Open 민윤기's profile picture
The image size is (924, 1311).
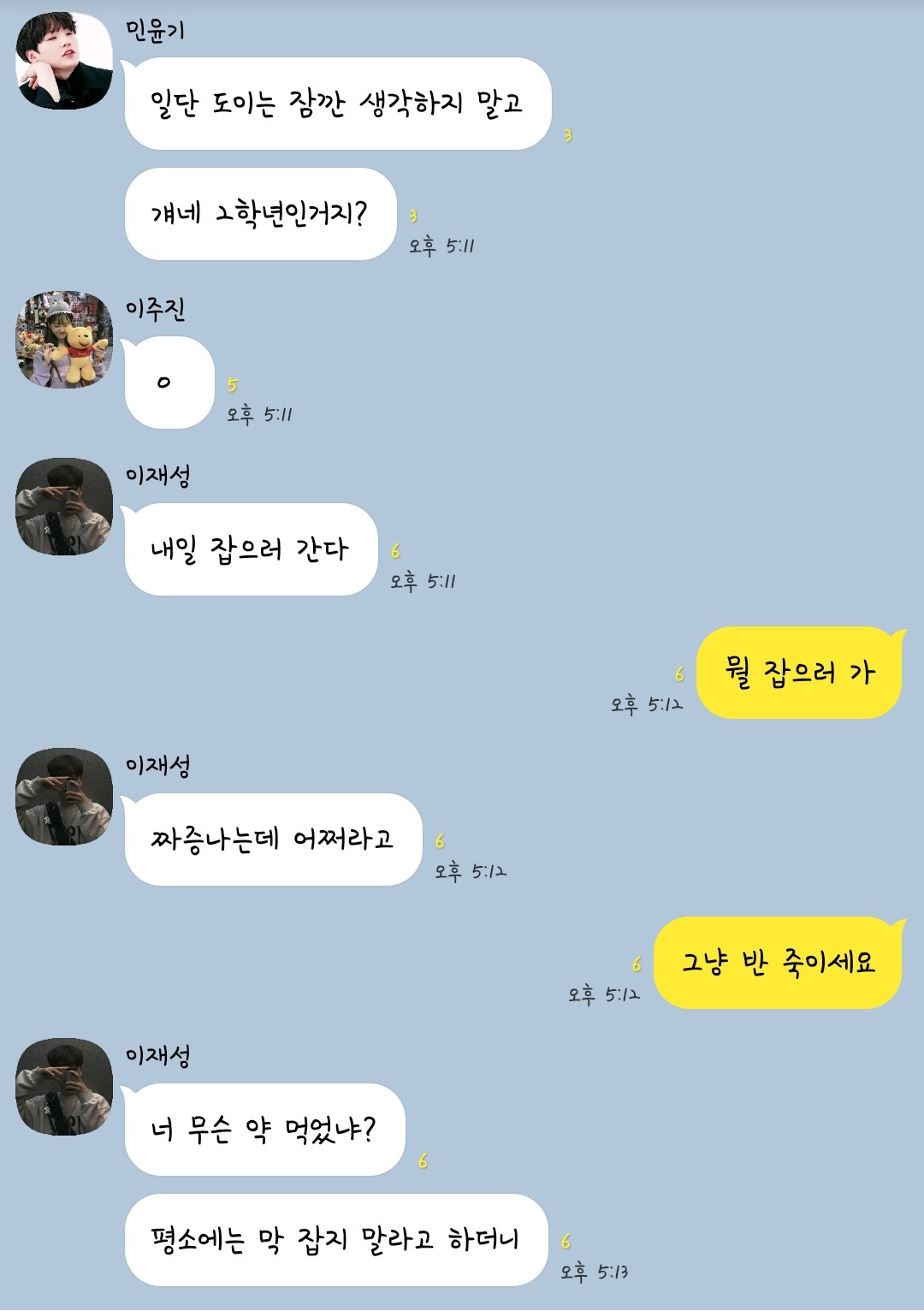click(x=64, y=62)
